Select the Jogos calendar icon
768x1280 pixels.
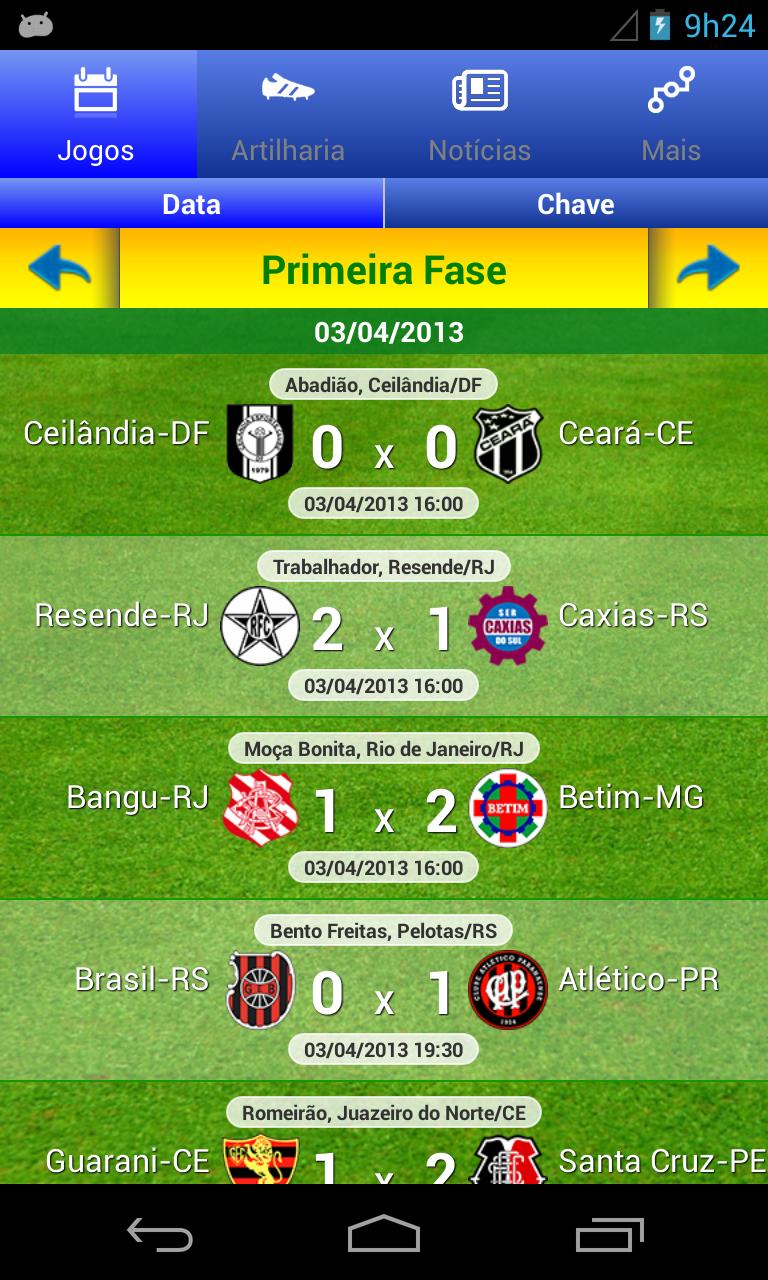click(x=96, y=90)
